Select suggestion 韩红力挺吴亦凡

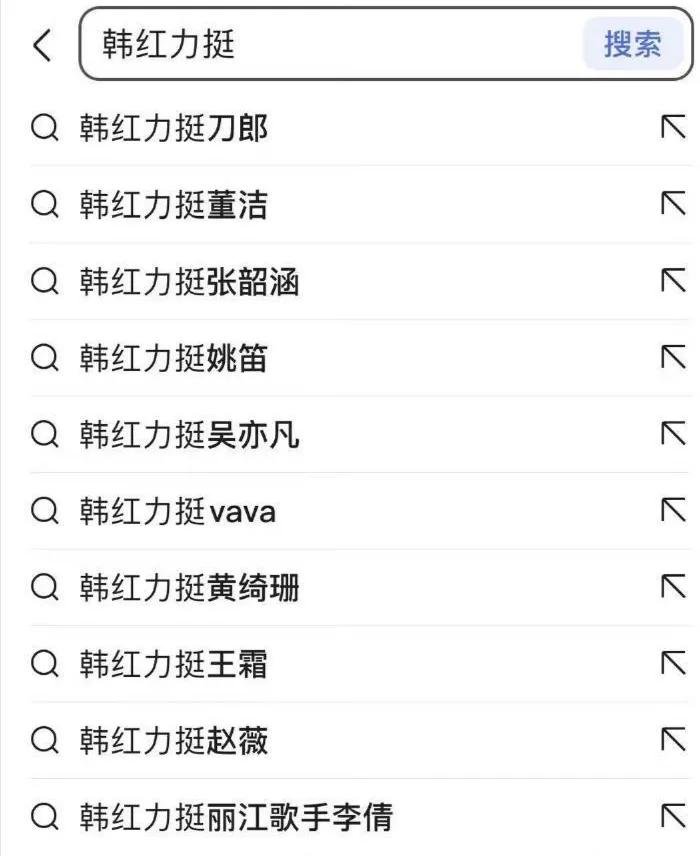tap(190, 435)
